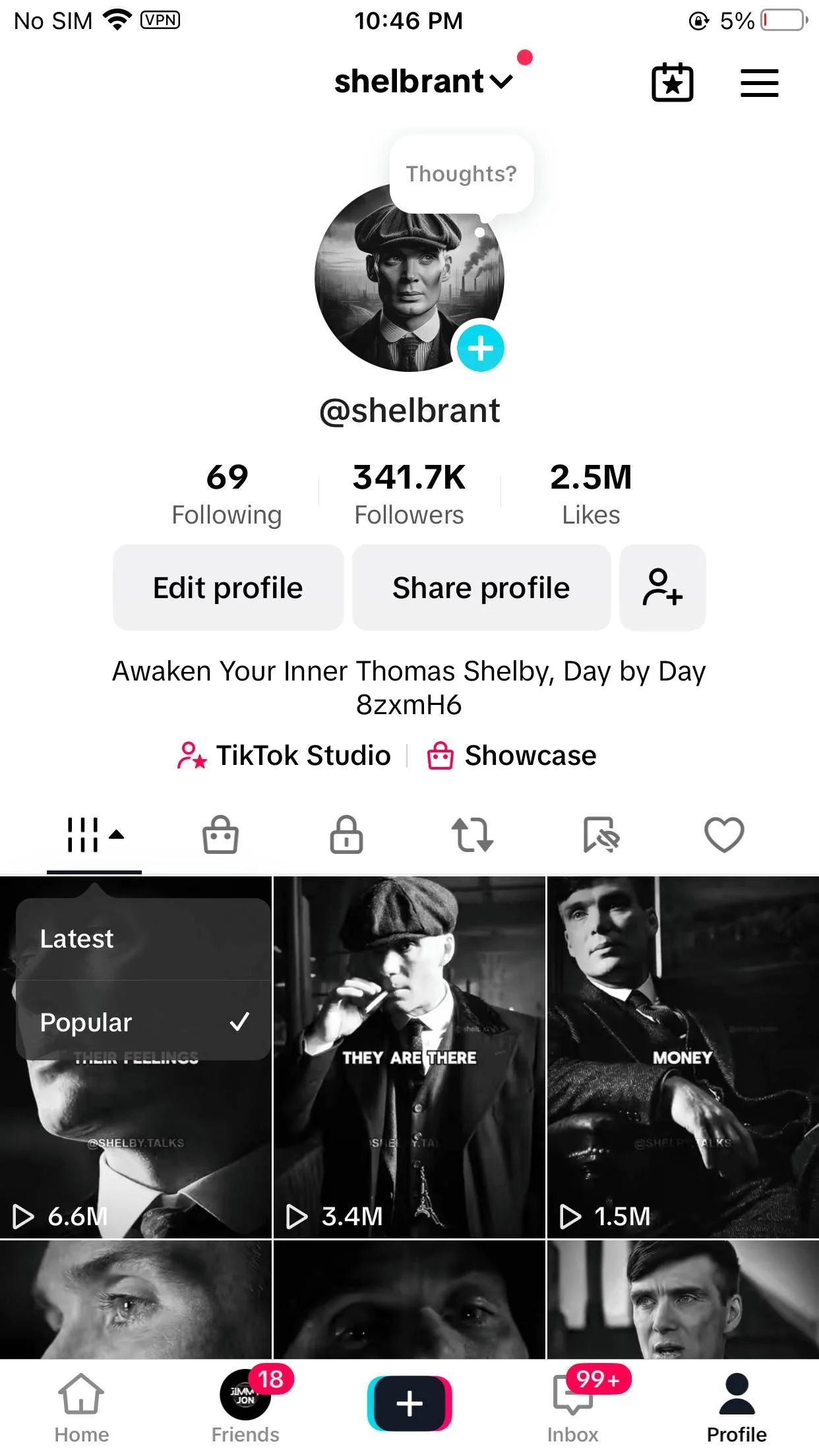Open the hamburger menu

pyautogui.click(x=759, y=83)
